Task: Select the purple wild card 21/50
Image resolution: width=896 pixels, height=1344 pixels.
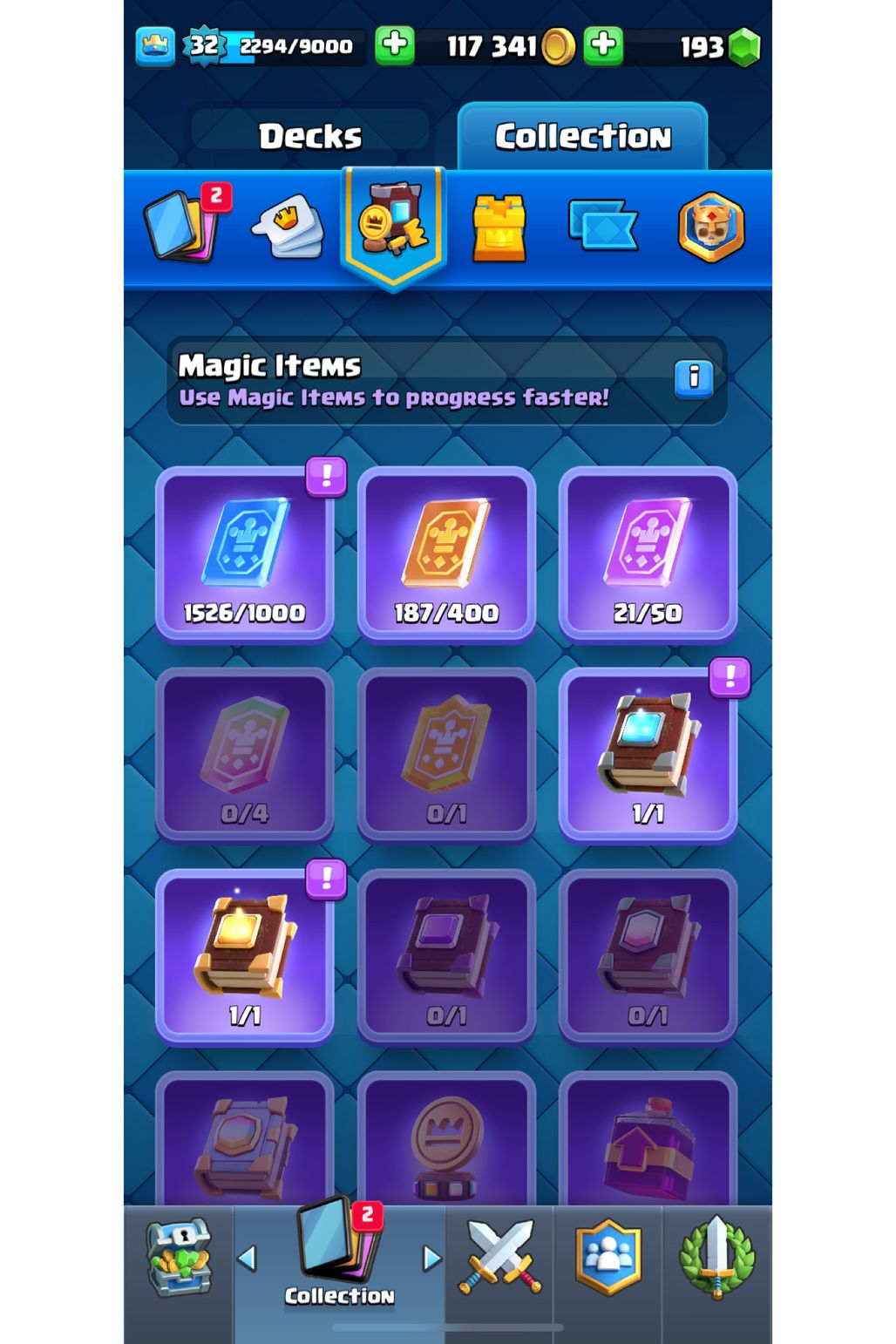Action: click(648, 554)
